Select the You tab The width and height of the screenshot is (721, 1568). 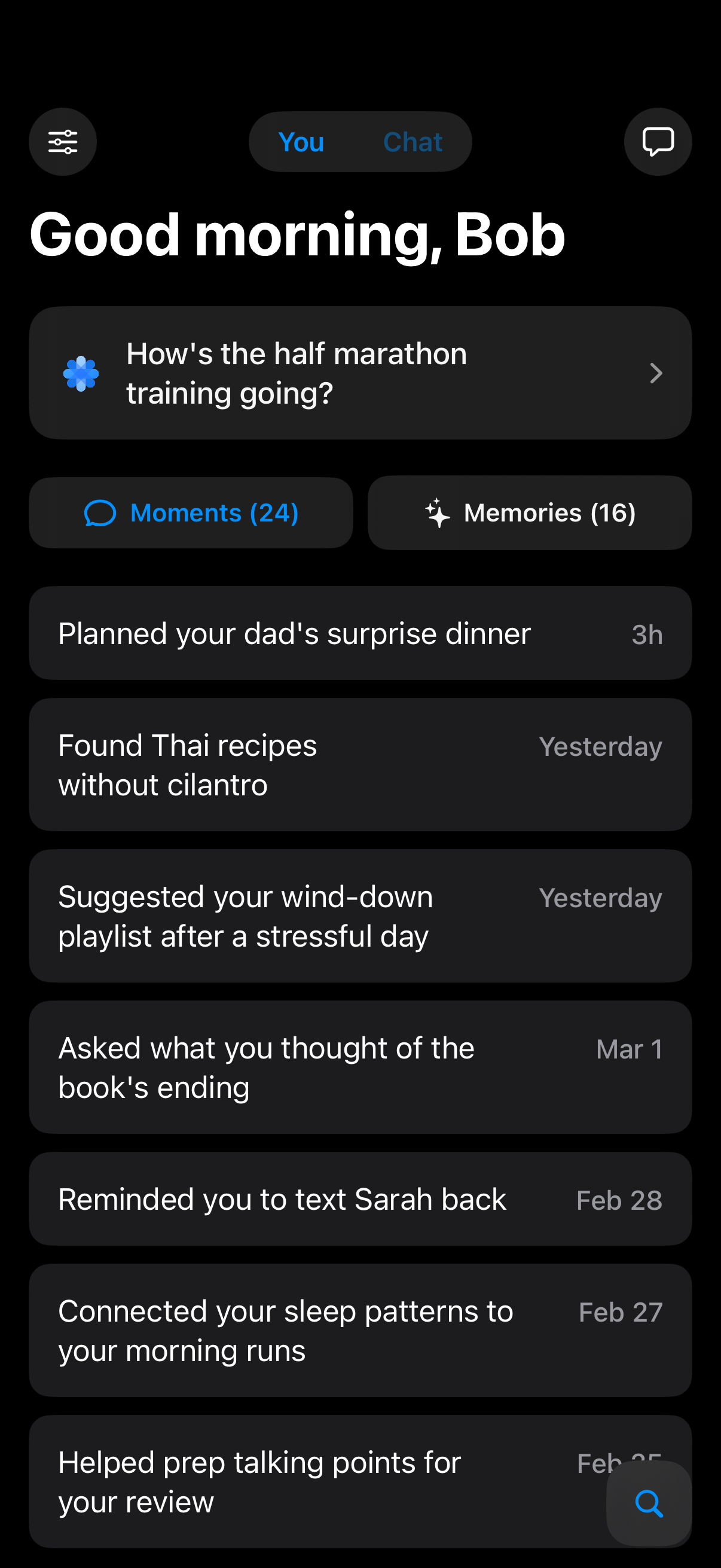(301, 142)
